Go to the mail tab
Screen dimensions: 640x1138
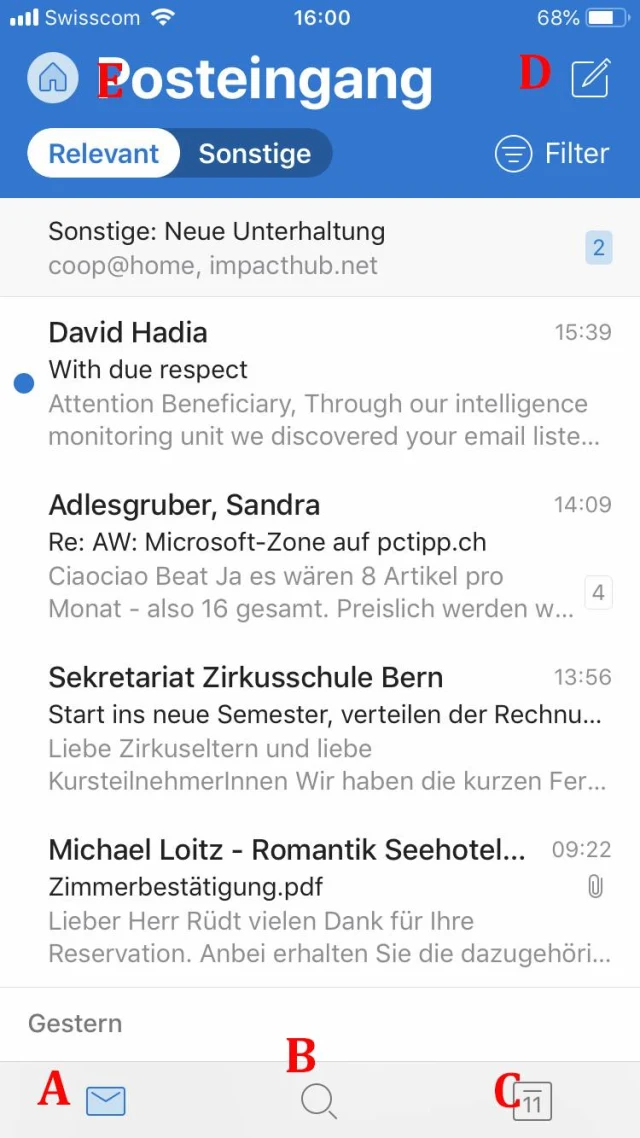click(105, 1101)
